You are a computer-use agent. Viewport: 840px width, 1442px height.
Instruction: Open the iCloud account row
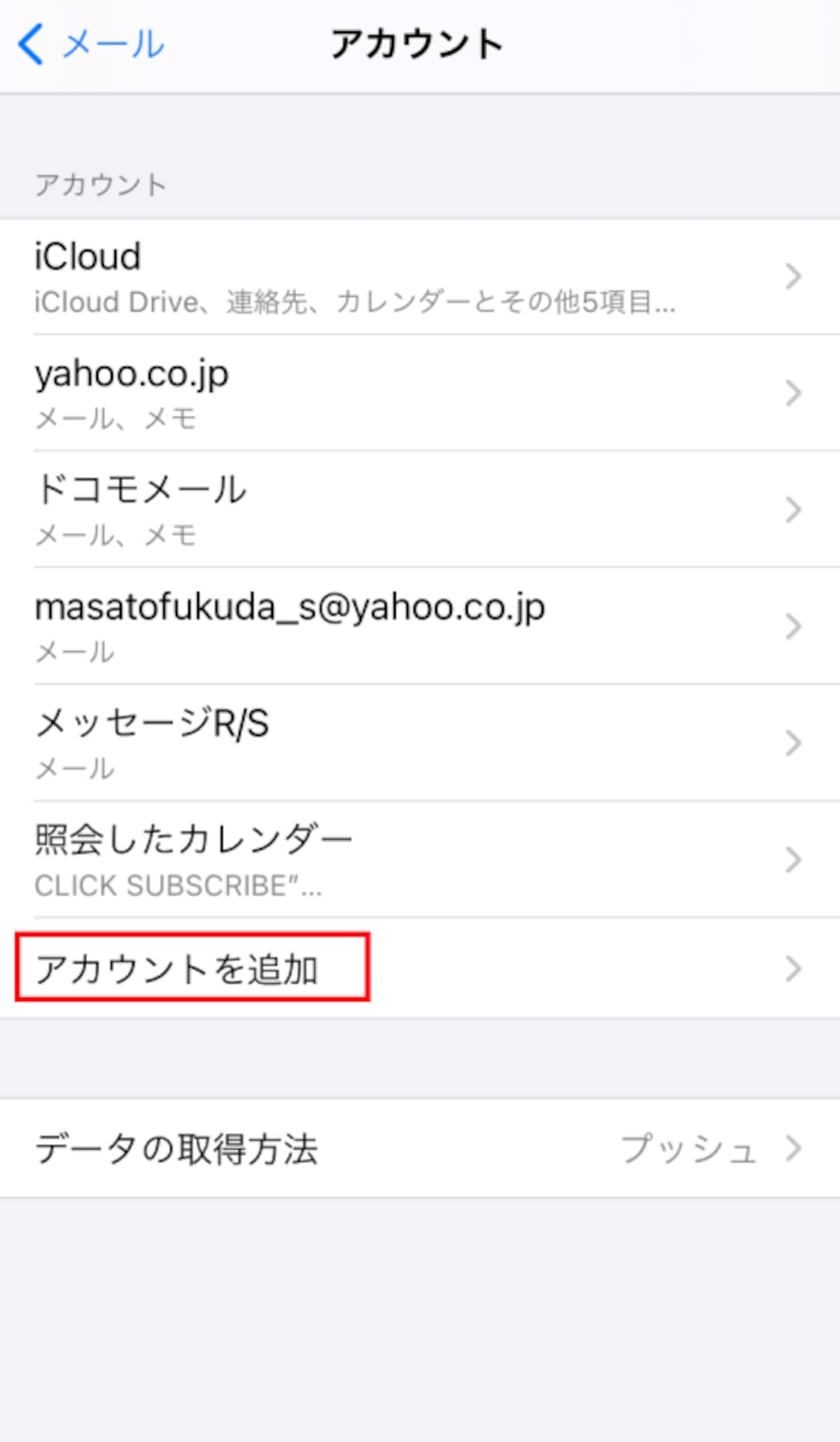coord(420,276)
